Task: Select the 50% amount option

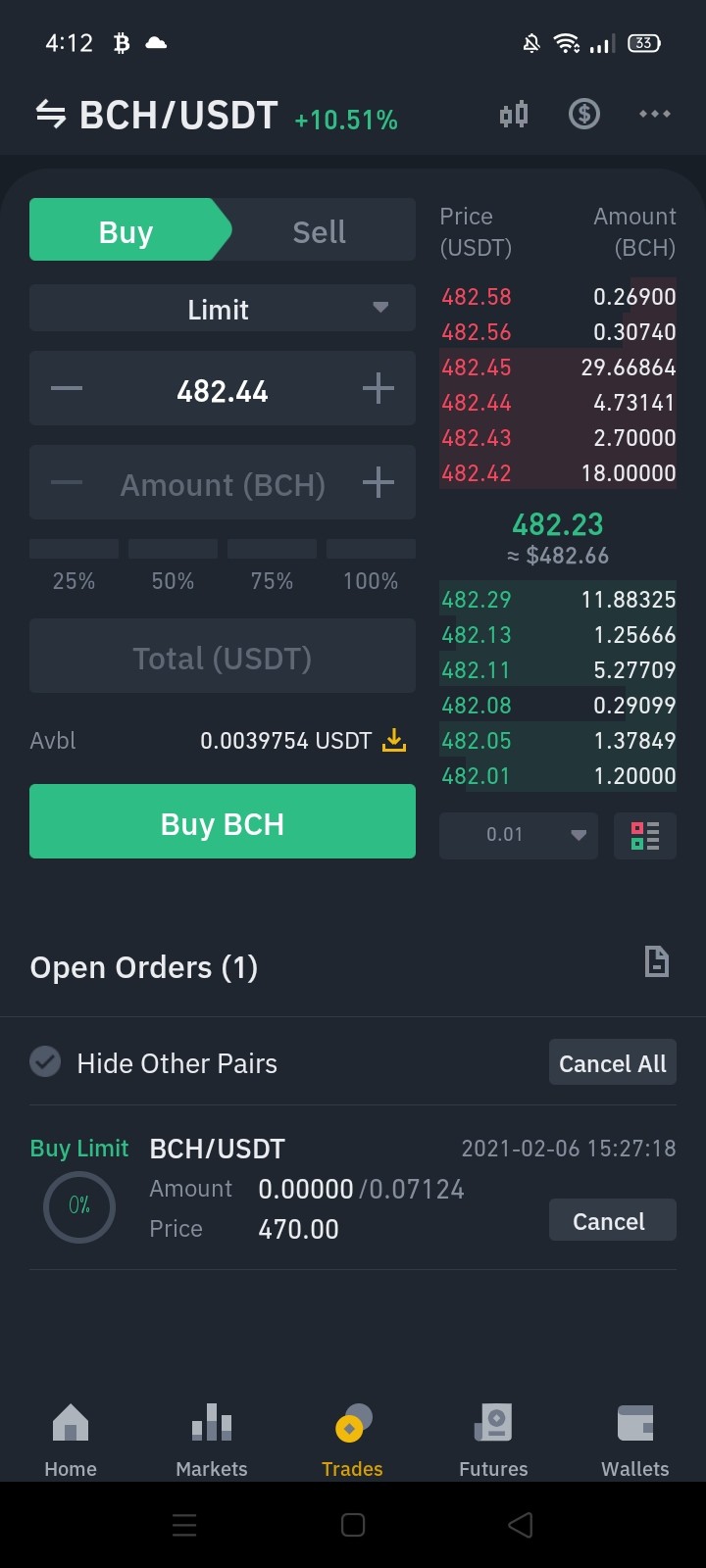Action: point(173,568)
